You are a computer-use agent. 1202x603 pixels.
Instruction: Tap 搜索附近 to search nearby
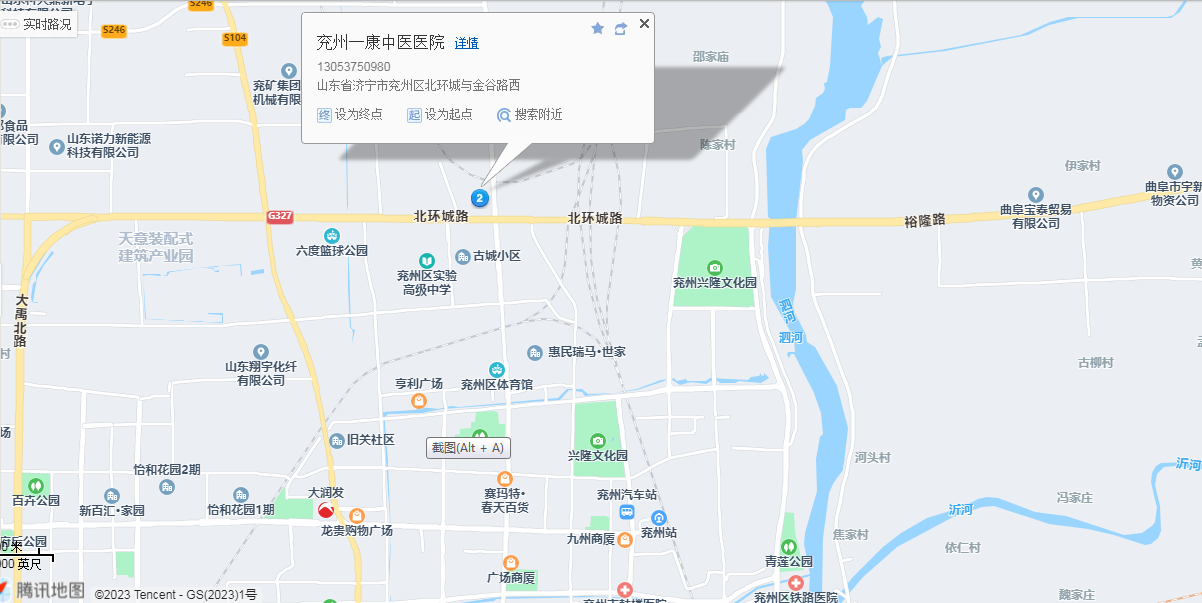530,115
